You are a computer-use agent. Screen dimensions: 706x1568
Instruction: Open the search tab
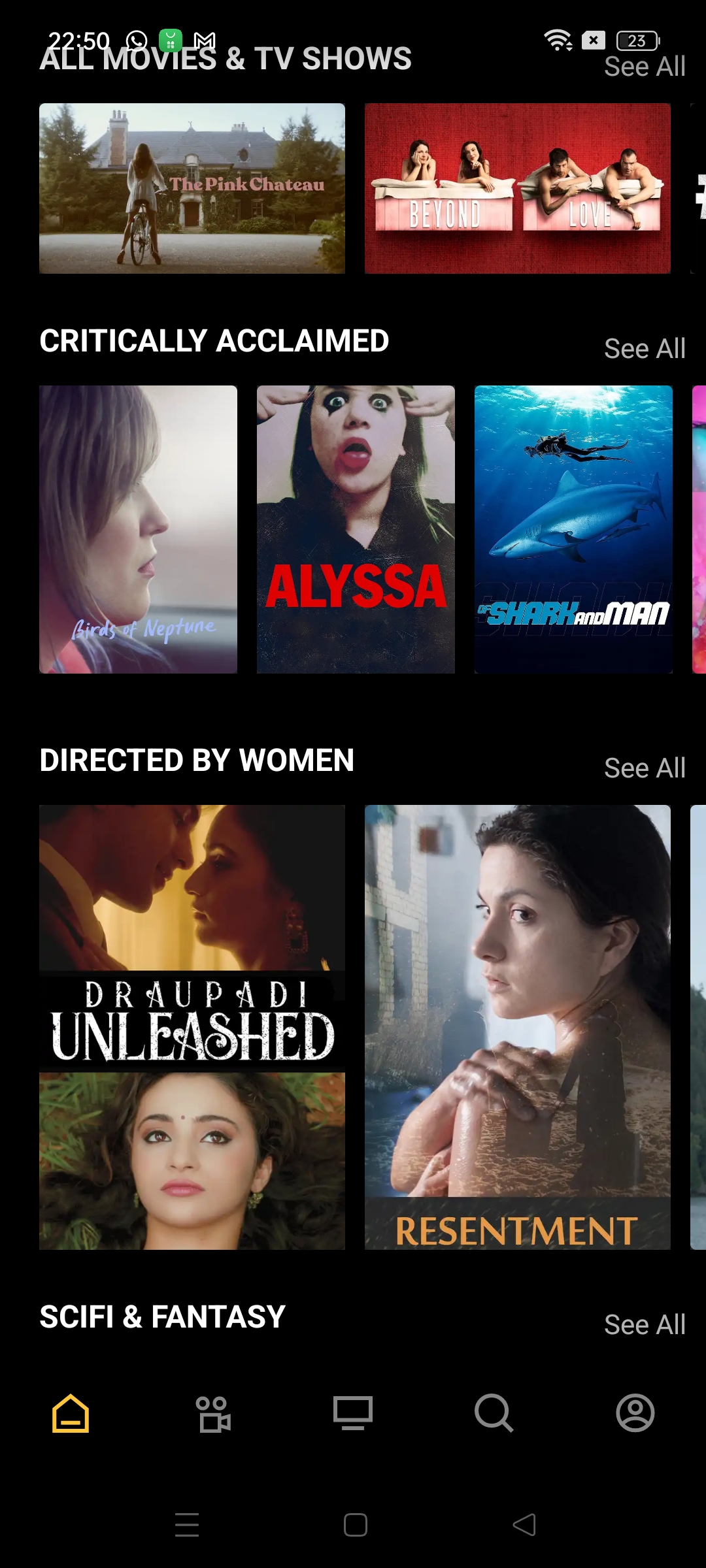(x=494, y=1414)
